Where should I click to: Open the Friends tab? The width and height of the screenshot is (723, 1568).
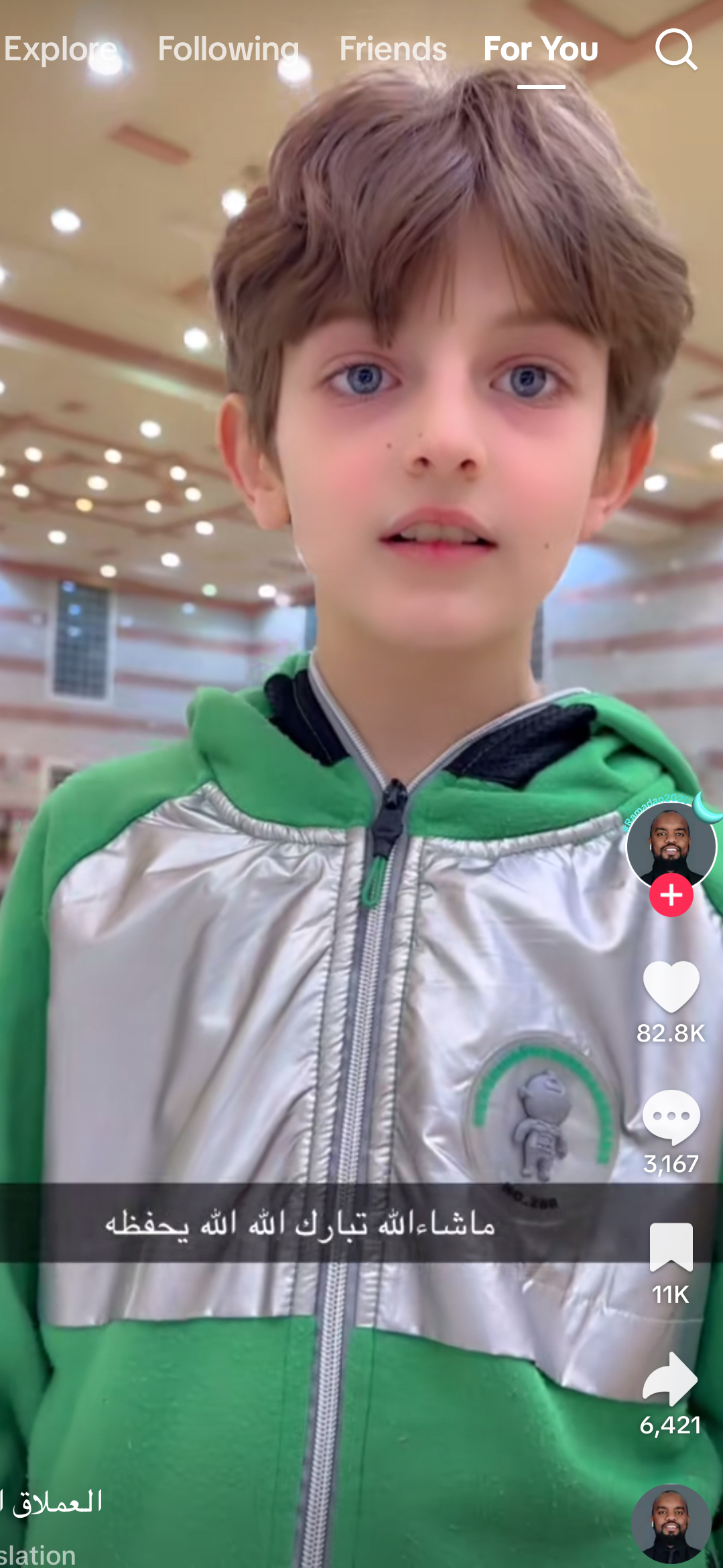tap(393, 50)
